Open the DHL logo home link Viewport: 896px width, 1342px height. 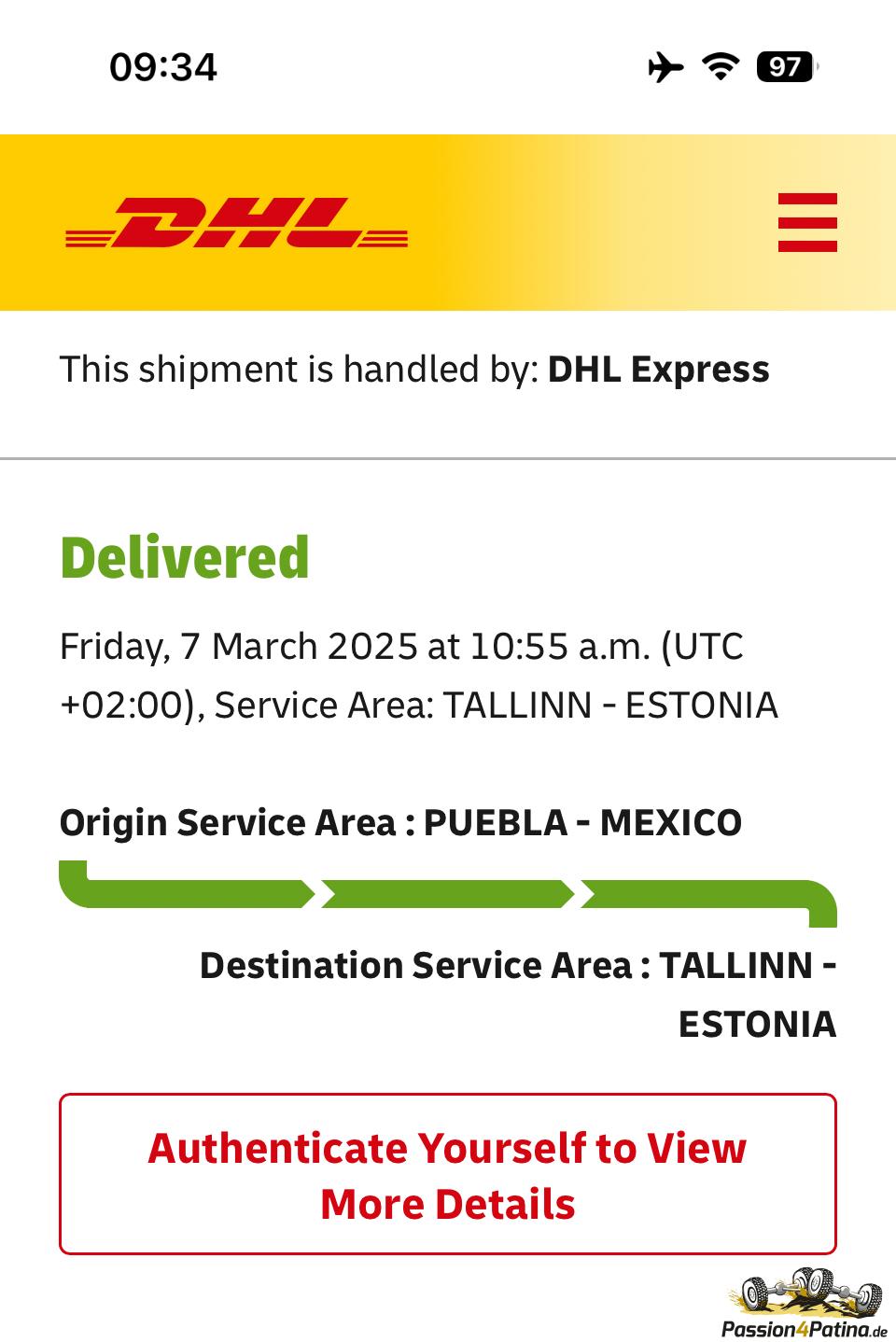coord(236,223)
